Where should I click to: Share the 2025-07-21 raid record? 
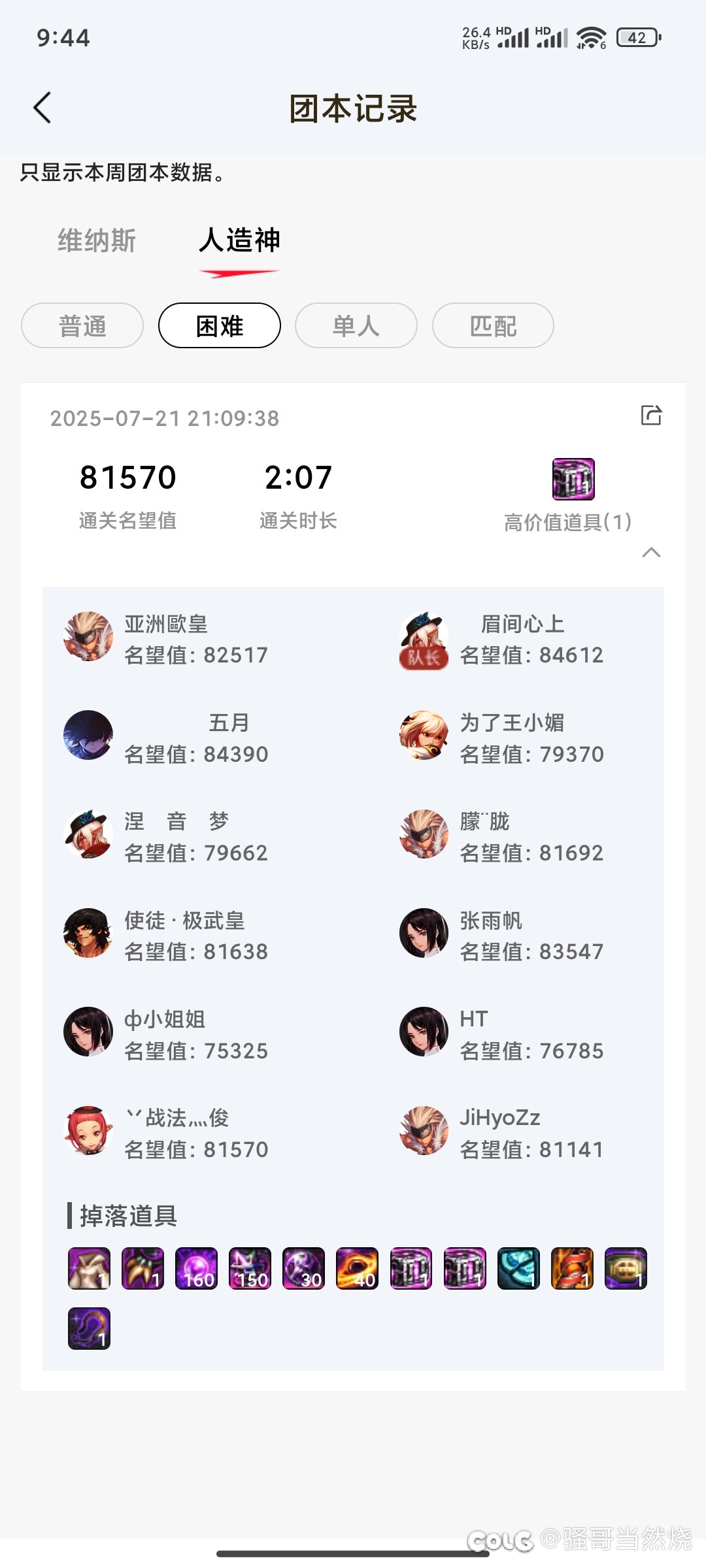[x=651, y=415]
